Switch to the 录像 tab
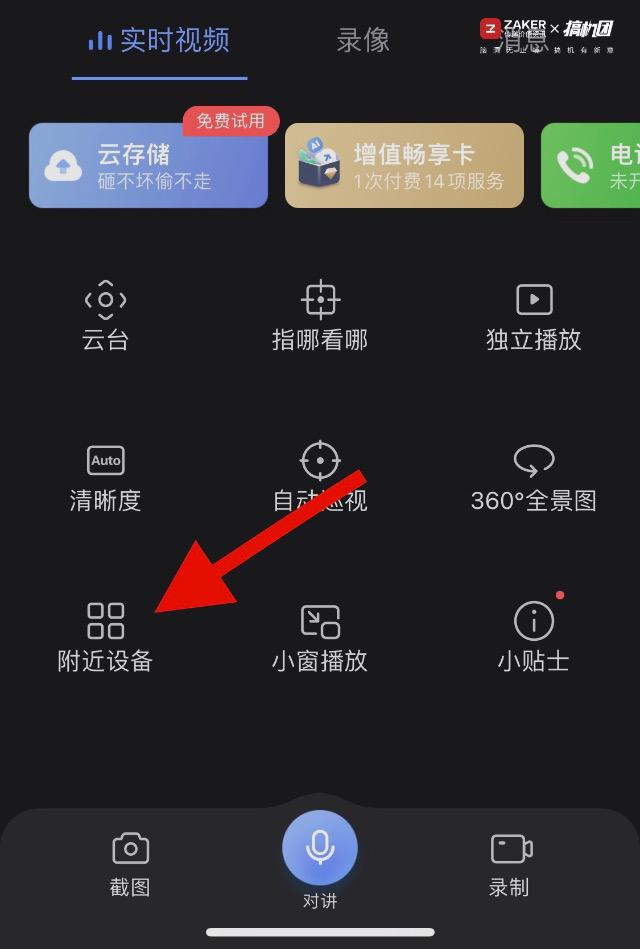640x949 pixels. point(363,40)
